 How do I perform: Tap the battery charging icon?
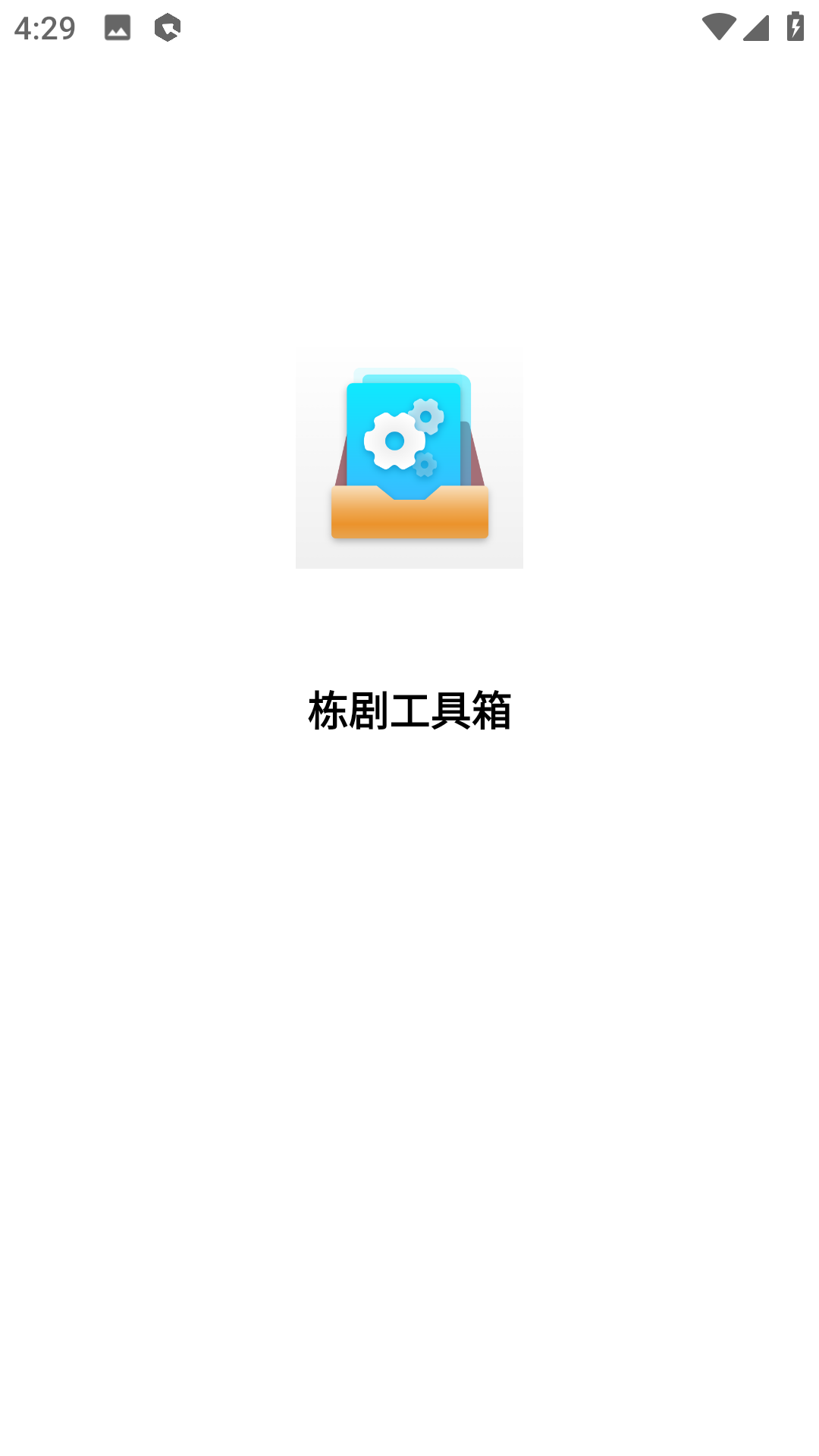[x=794, y=28]
